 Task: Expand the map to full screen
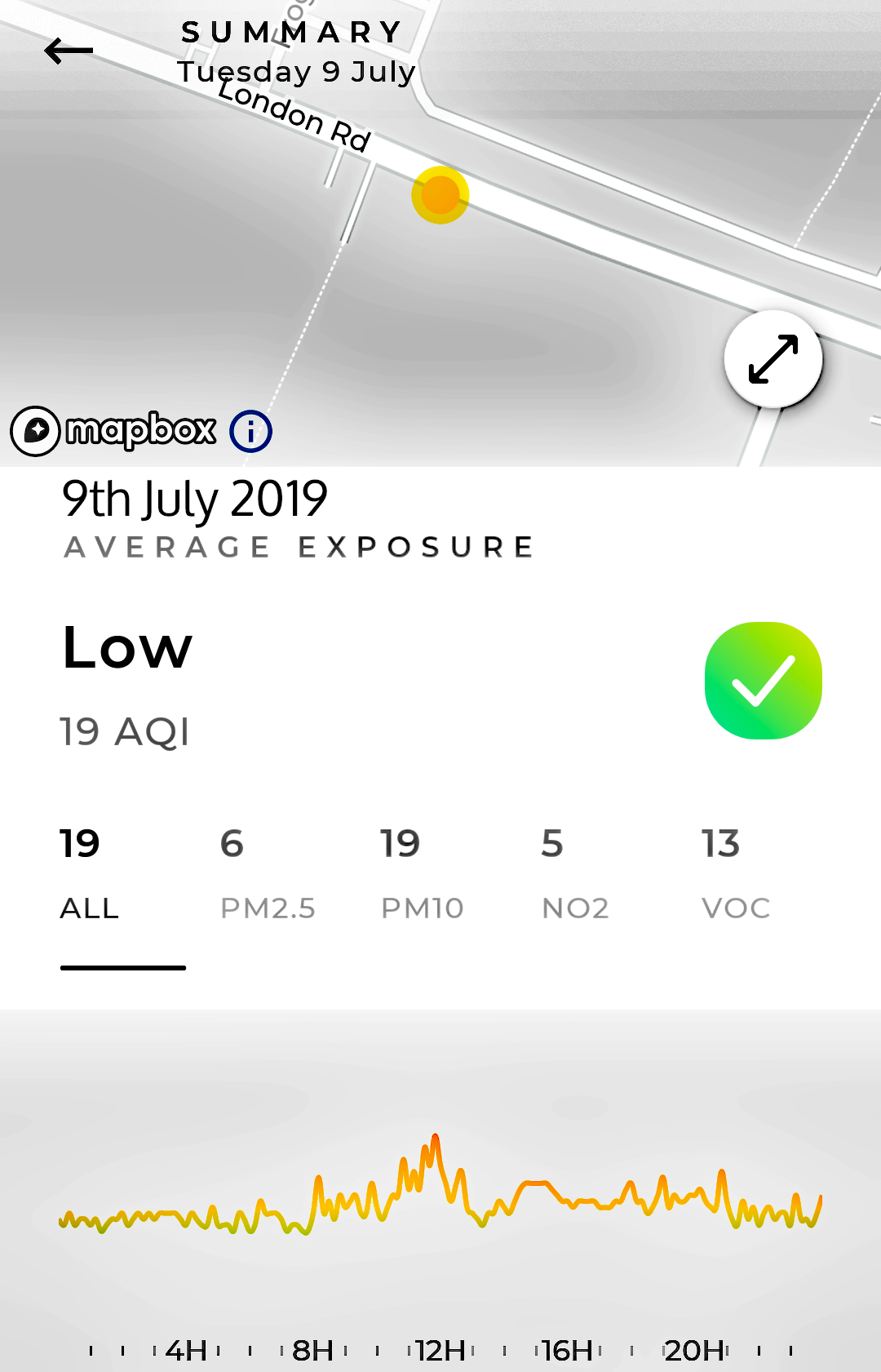click(773, 359)
